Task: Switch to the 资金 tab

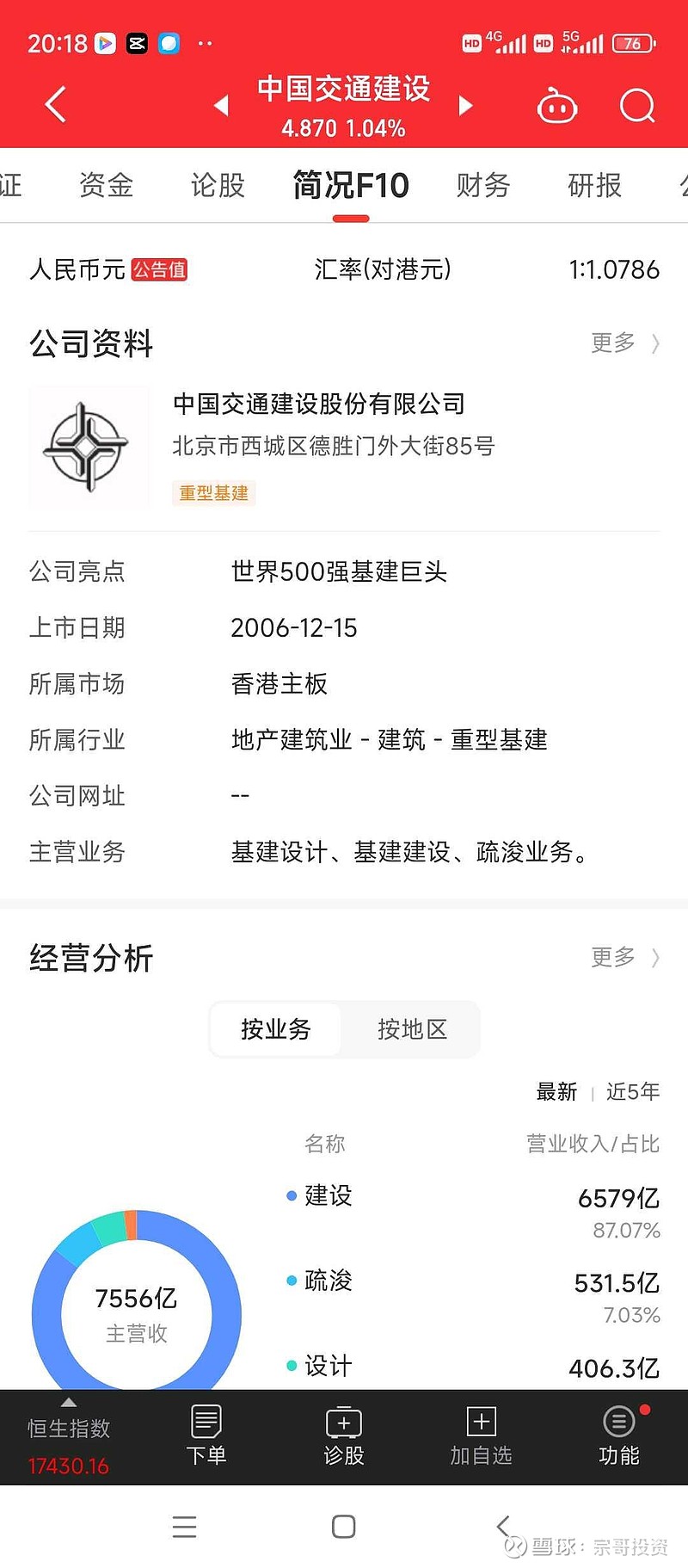Action: tap(107, 185)
